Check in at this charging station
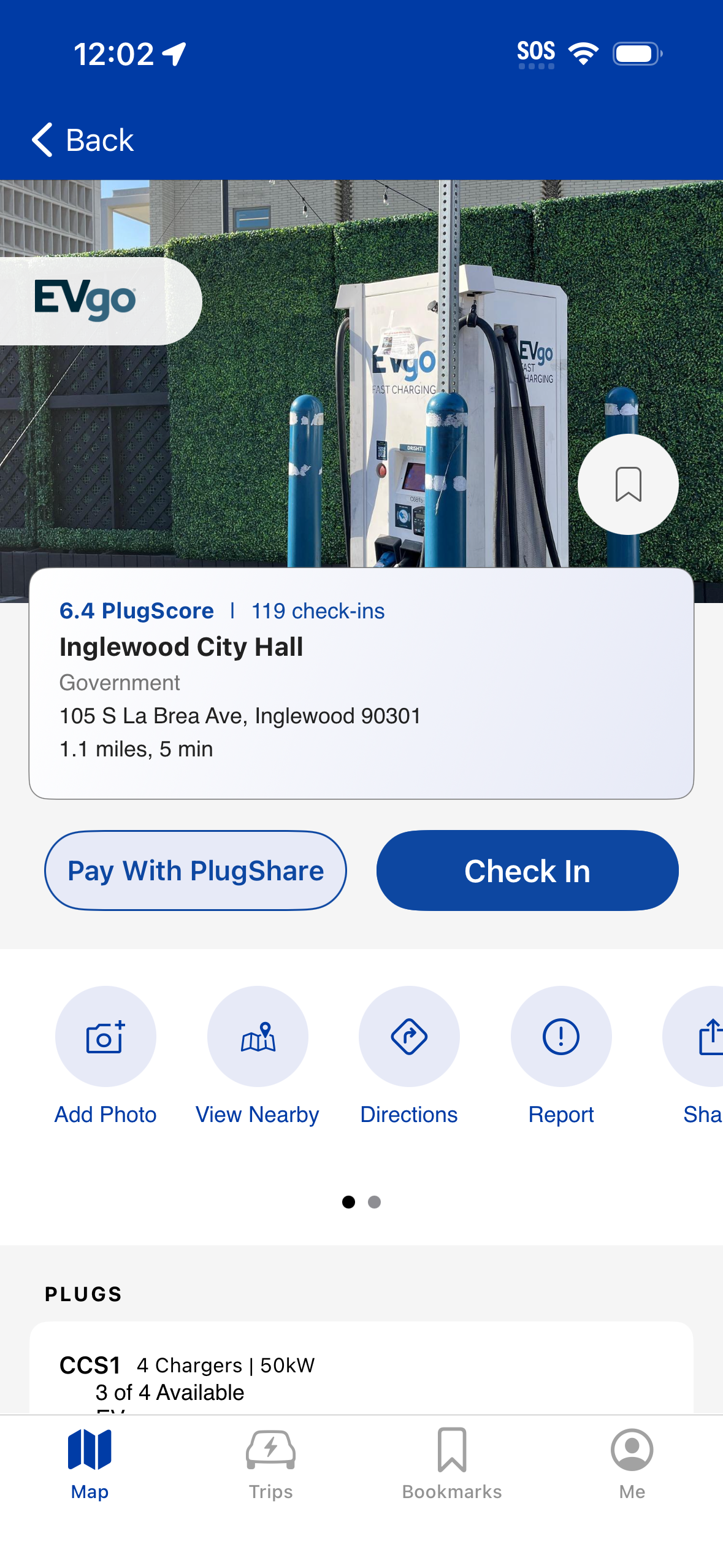This screenshot has height=1568, width=723. click(527, 870)
